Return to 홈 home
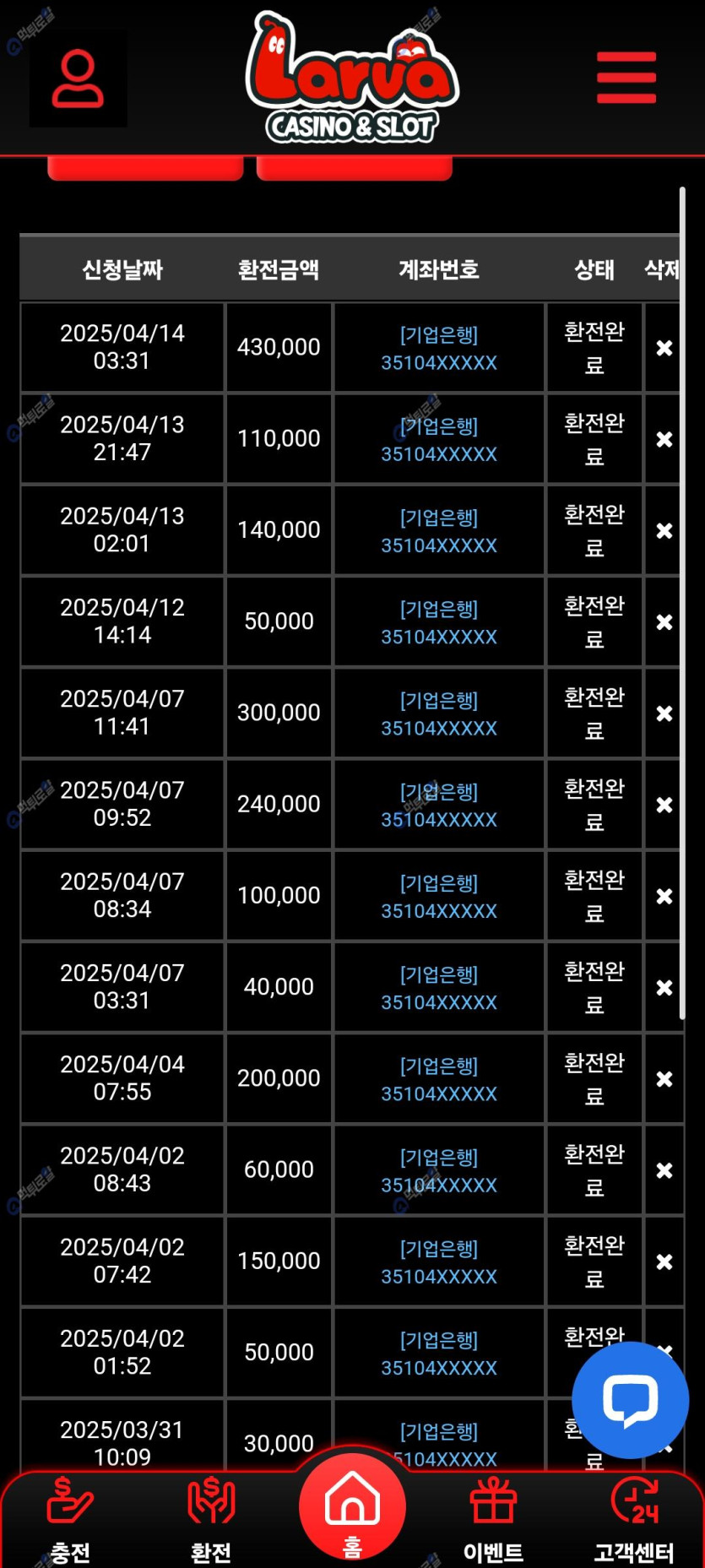The height and width of the screenshot is (1568, 705). [x=352, y=1507]
